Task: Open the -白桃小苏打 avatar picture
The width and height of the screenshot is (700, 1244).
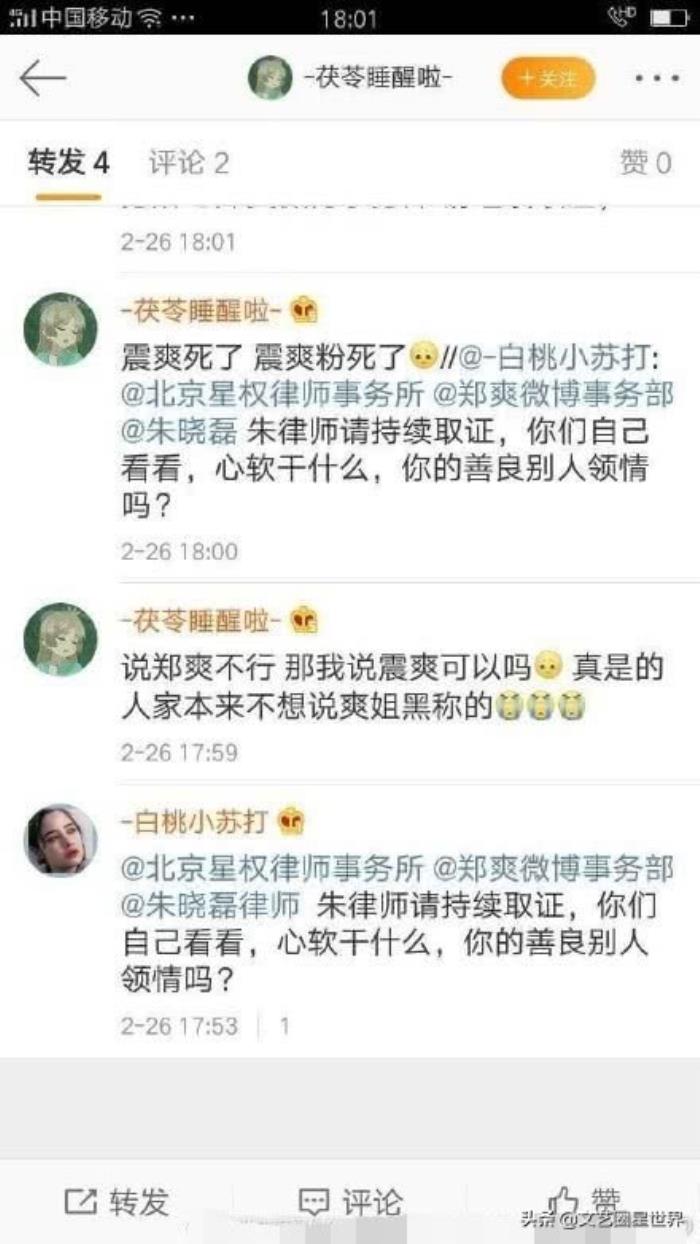Action: point(60,839)
